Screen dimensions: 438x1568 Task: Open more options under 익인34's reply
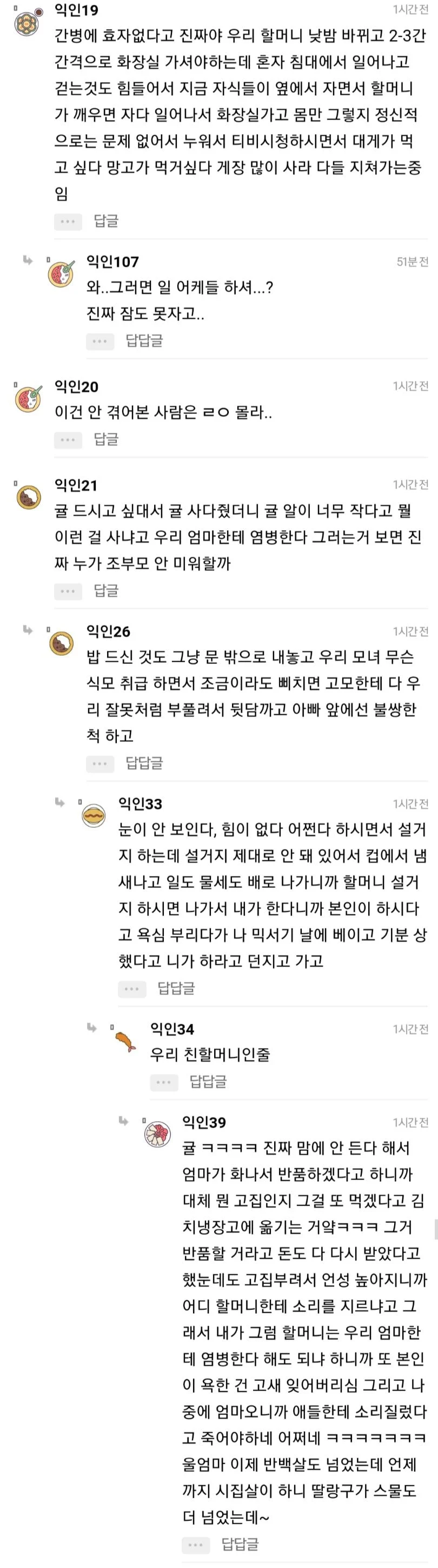click(x=164, y=1082)
